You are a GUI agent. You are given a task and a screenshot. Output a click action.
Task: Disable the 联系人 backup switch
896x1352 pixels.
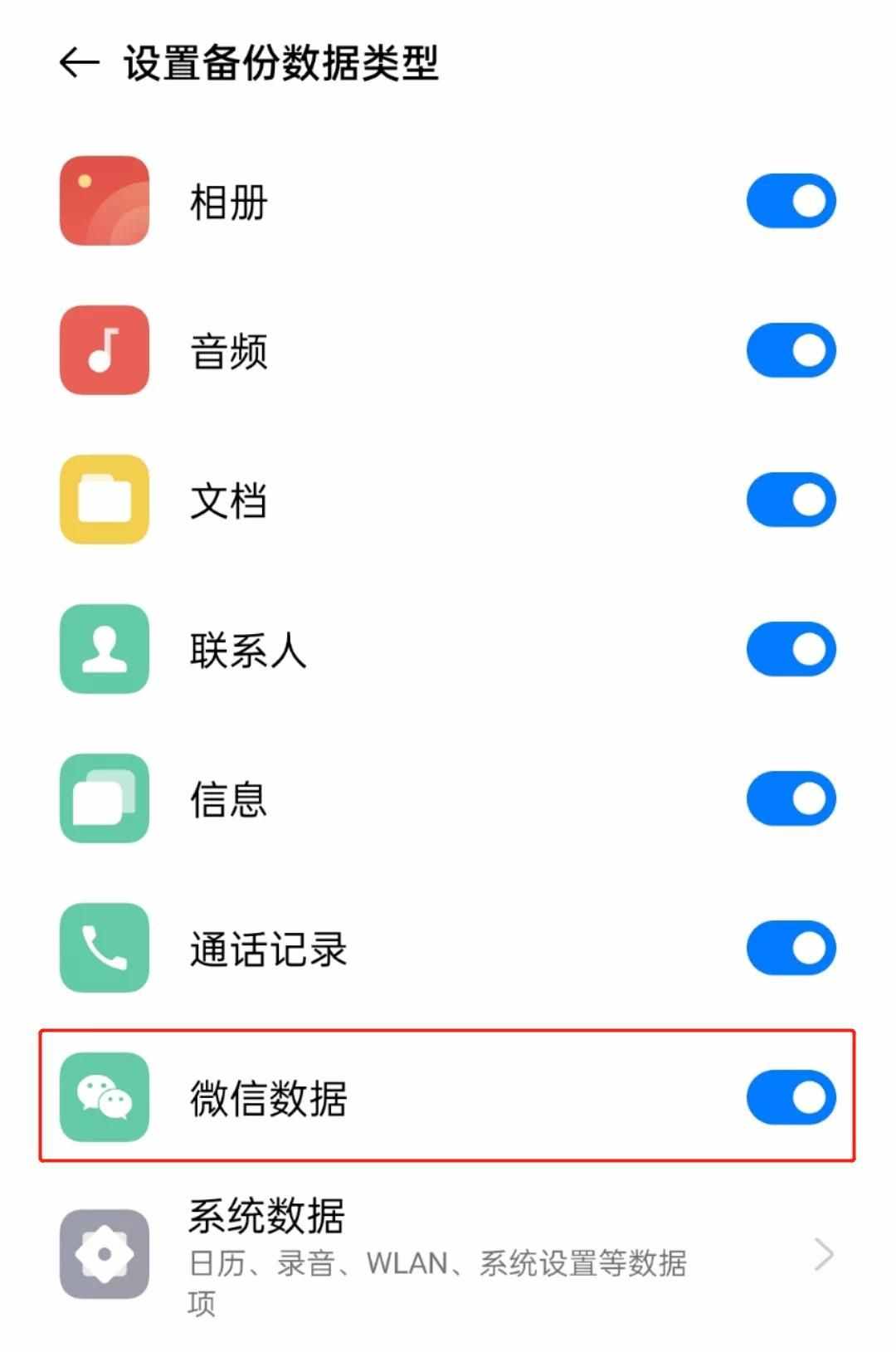789,649
